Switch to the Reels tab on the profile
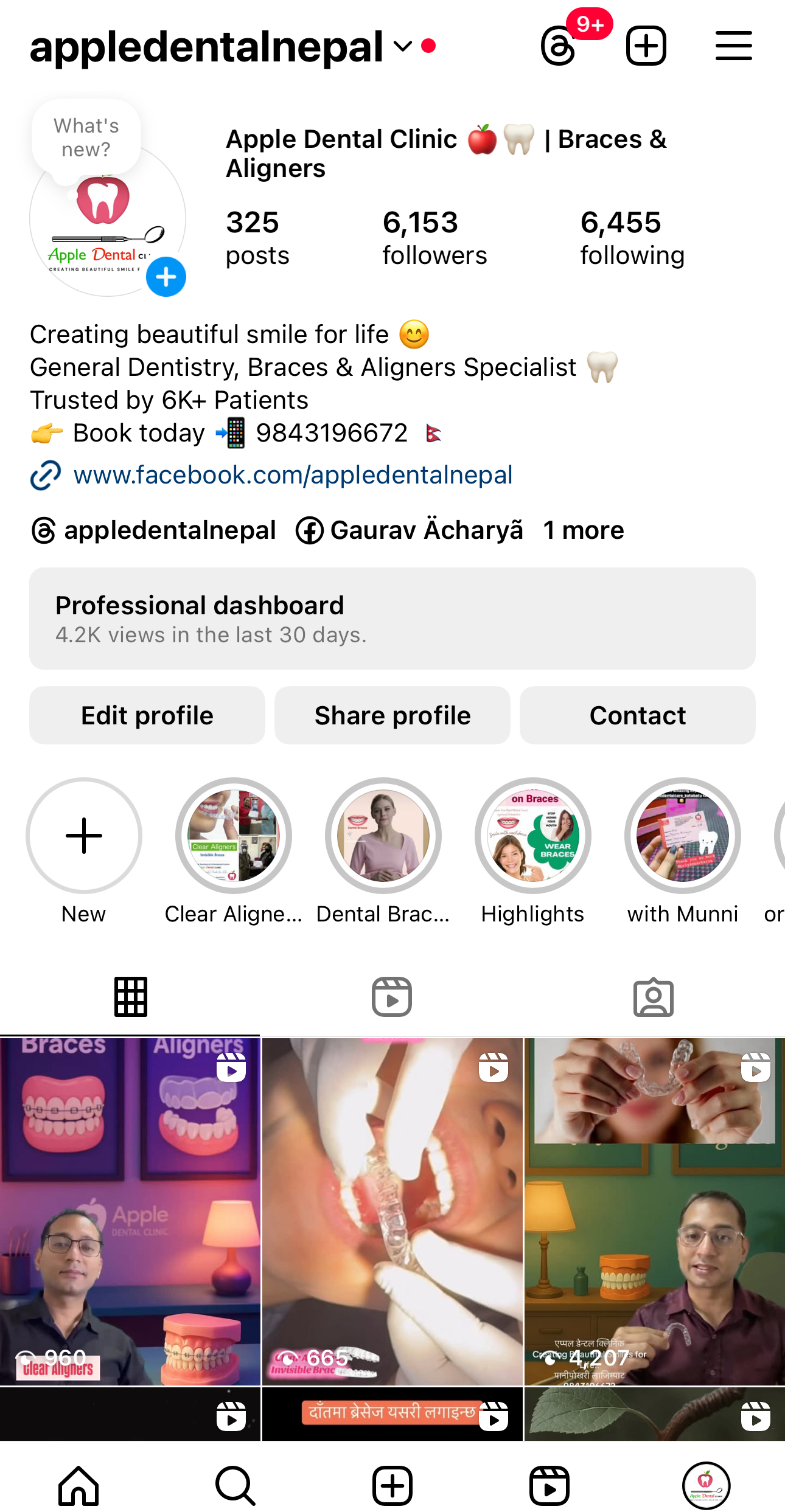The height and width of the screenshot is (1512, 785). 392,997
